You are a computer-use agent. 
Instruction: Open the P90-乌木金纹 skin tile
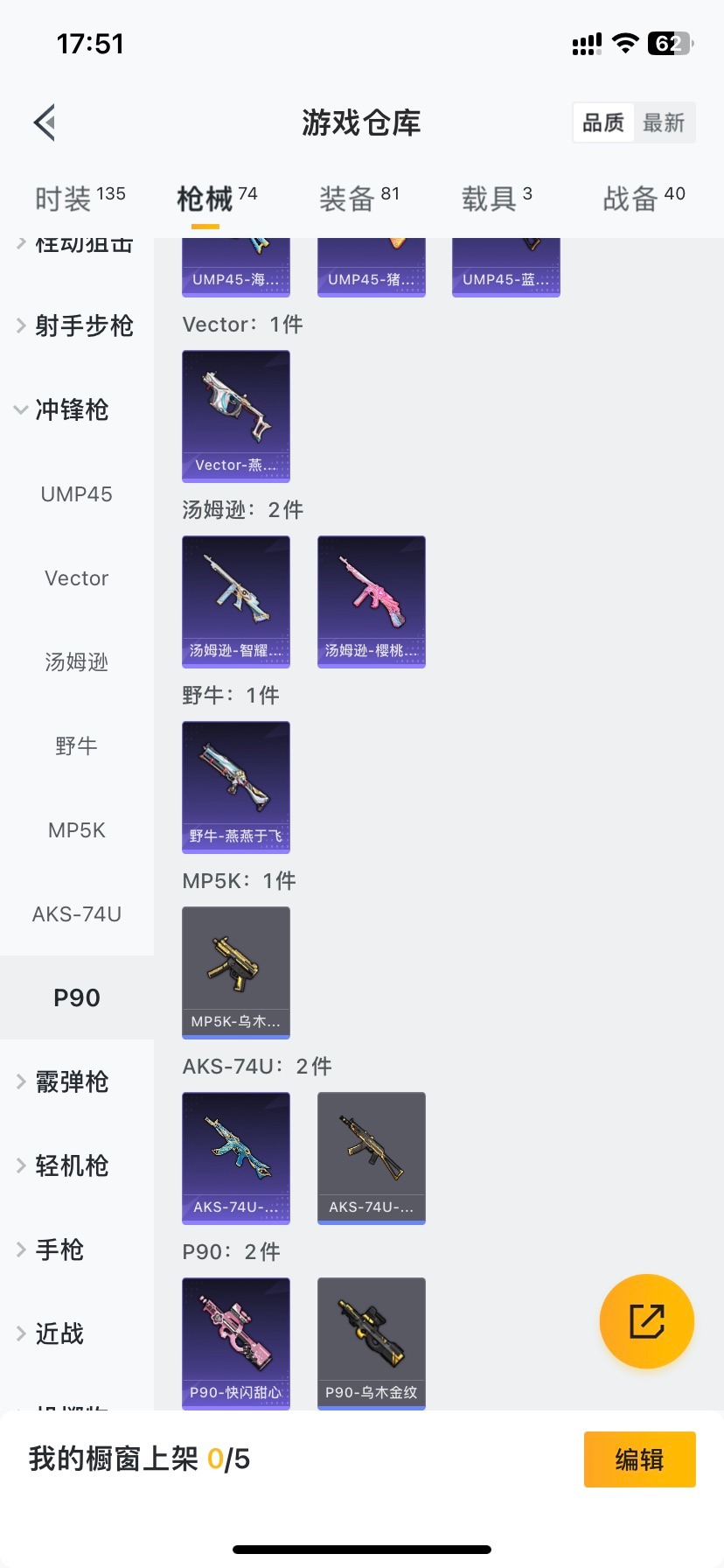point(372,1343)
